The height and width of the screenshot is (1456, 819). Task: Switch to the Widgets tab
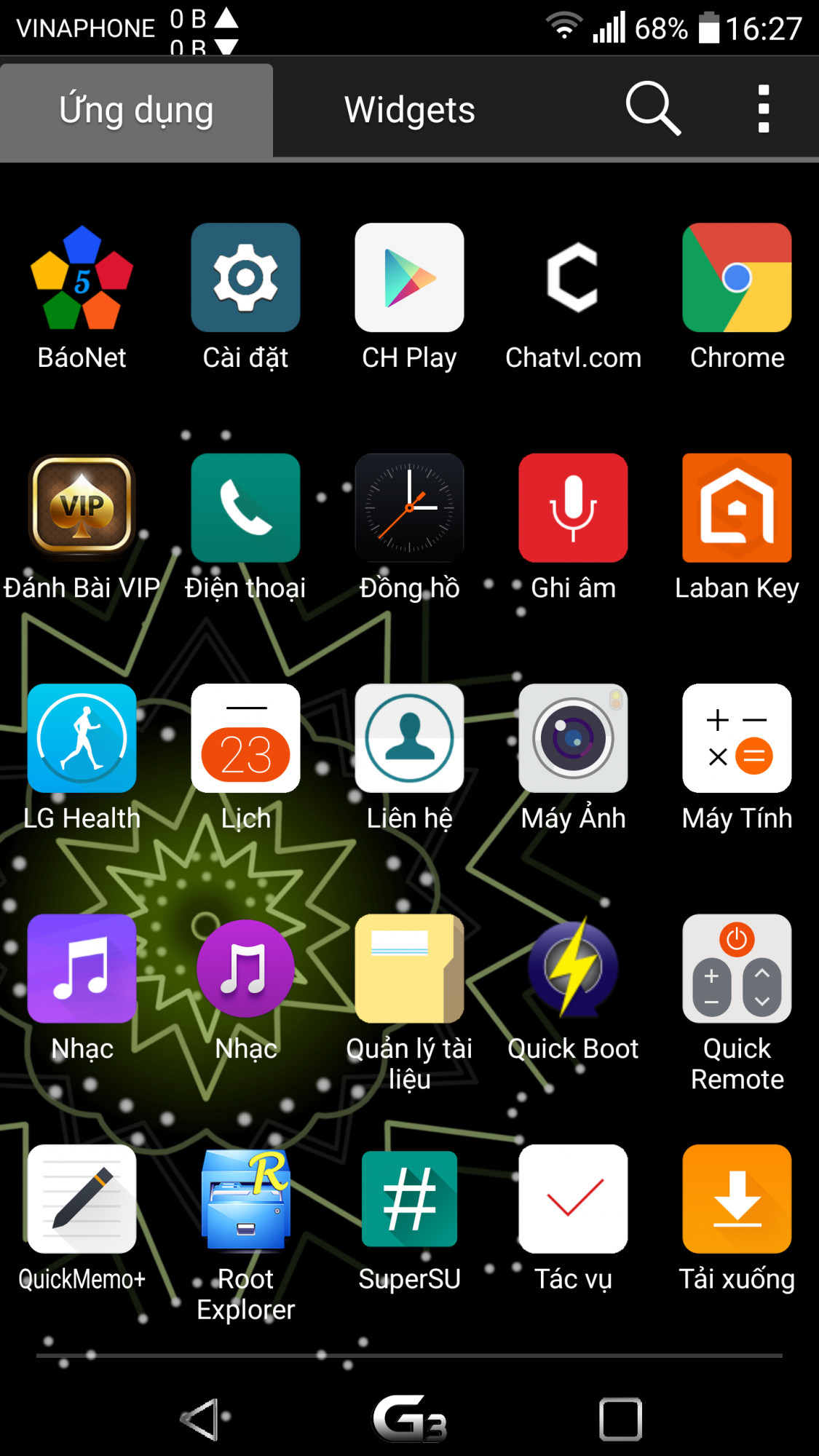410,110
